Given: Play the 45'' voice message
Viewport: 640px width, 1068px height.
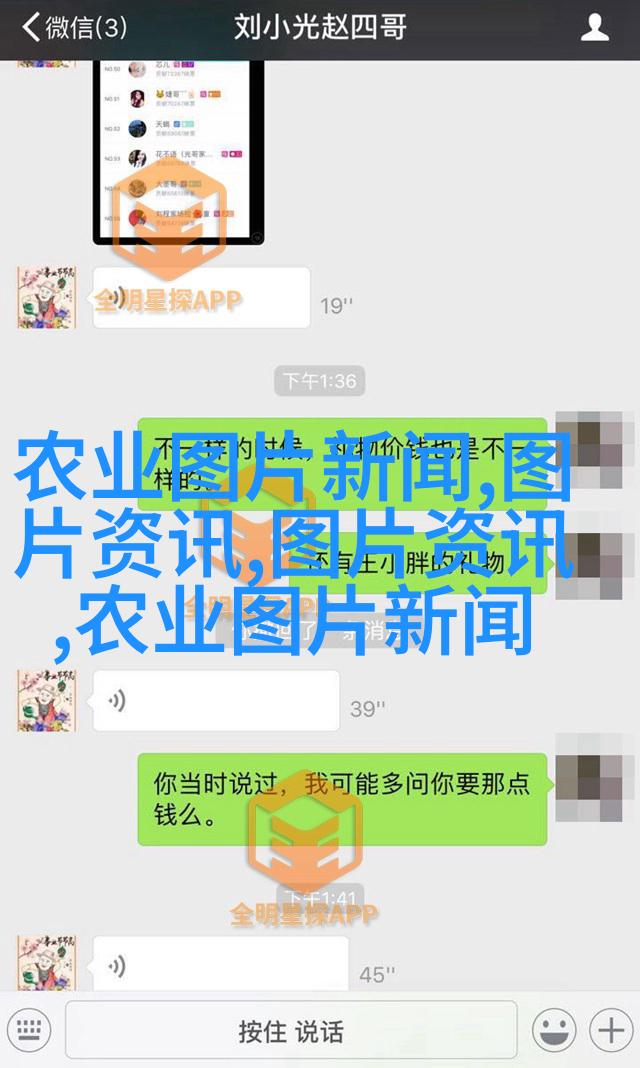Looking at the screenshot, I should point(220,966).
